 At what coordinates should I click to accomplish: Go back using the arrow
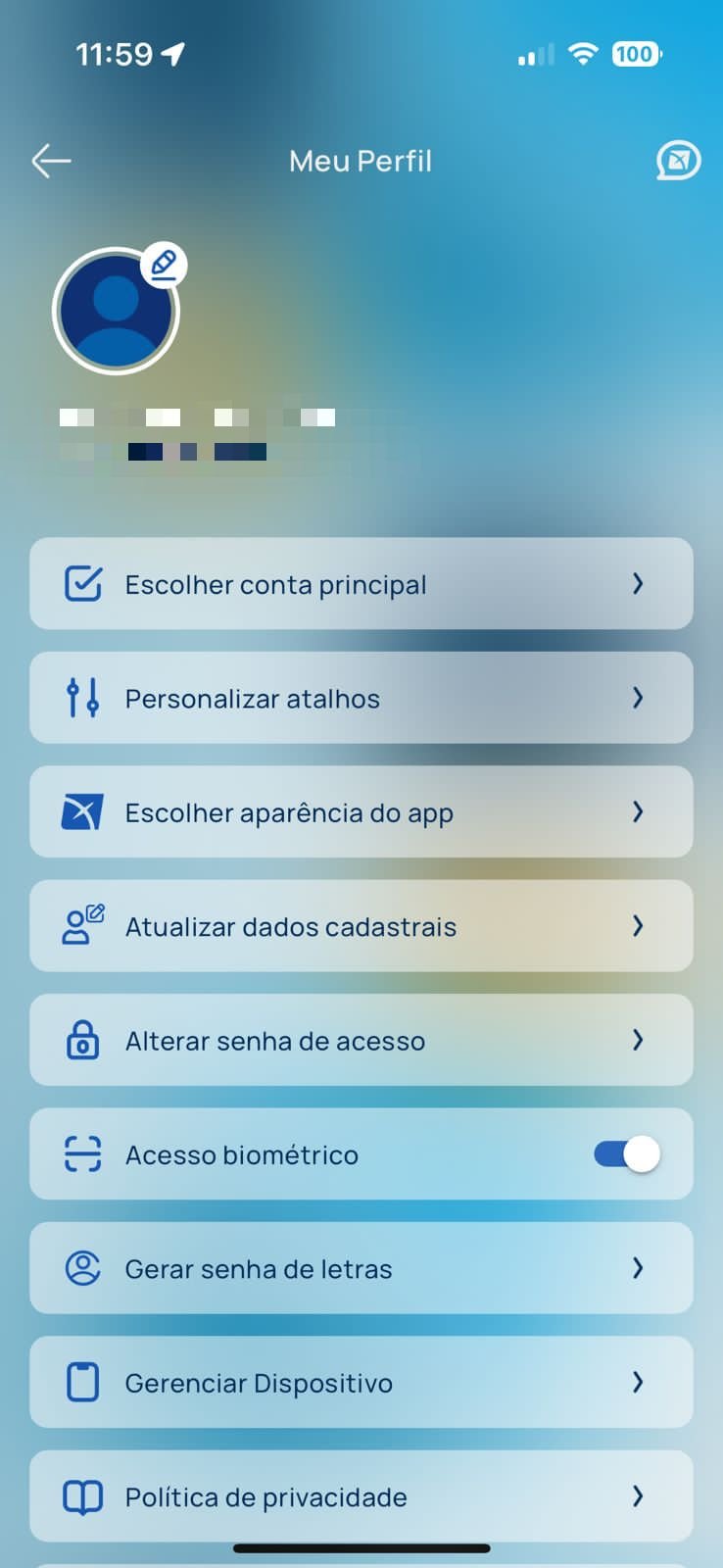[51, 161]
